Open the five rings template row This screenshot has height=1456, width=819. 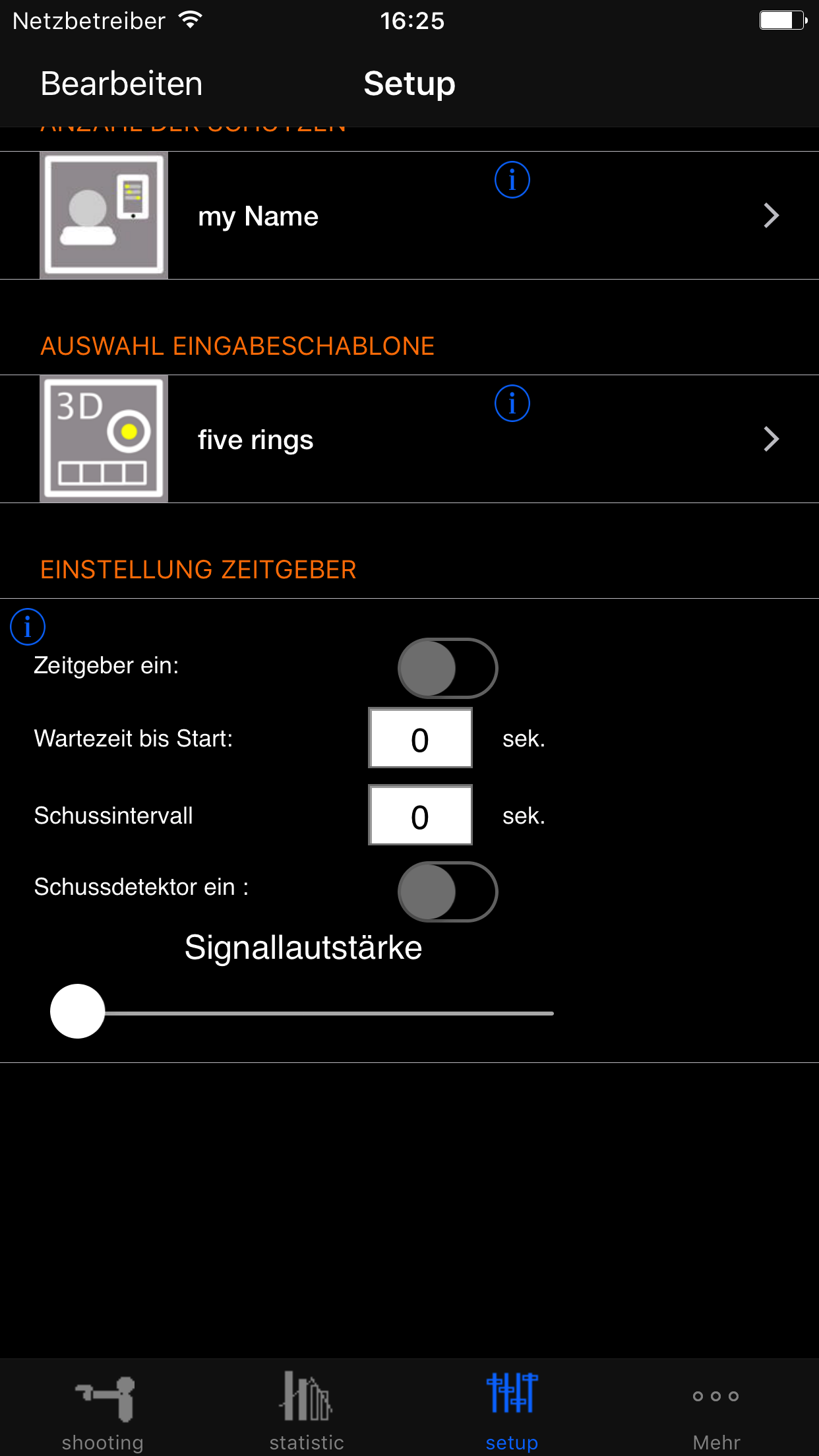[x=409, y=440]
